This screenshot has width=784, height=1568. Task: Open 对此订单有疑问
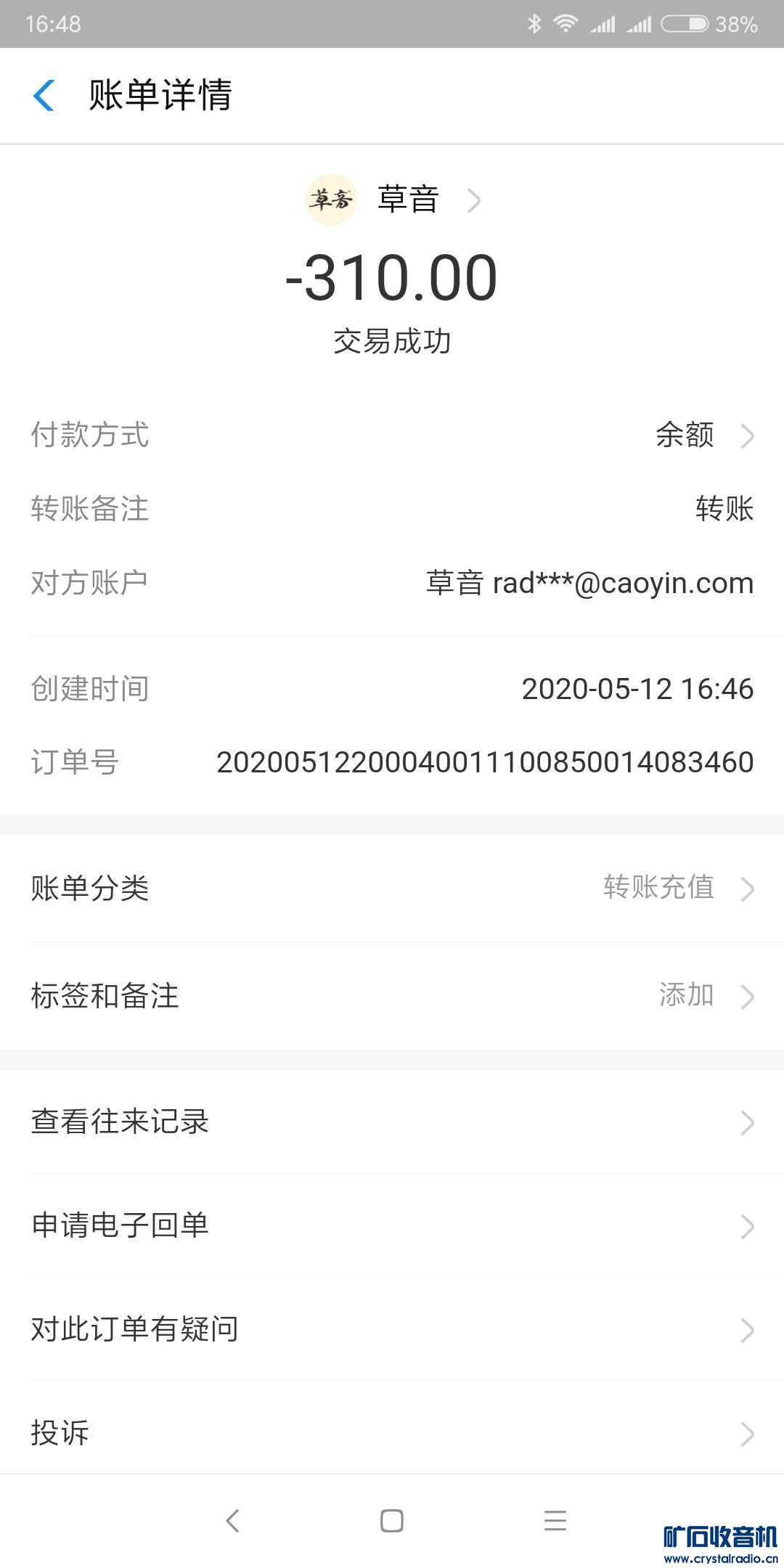392,1329
